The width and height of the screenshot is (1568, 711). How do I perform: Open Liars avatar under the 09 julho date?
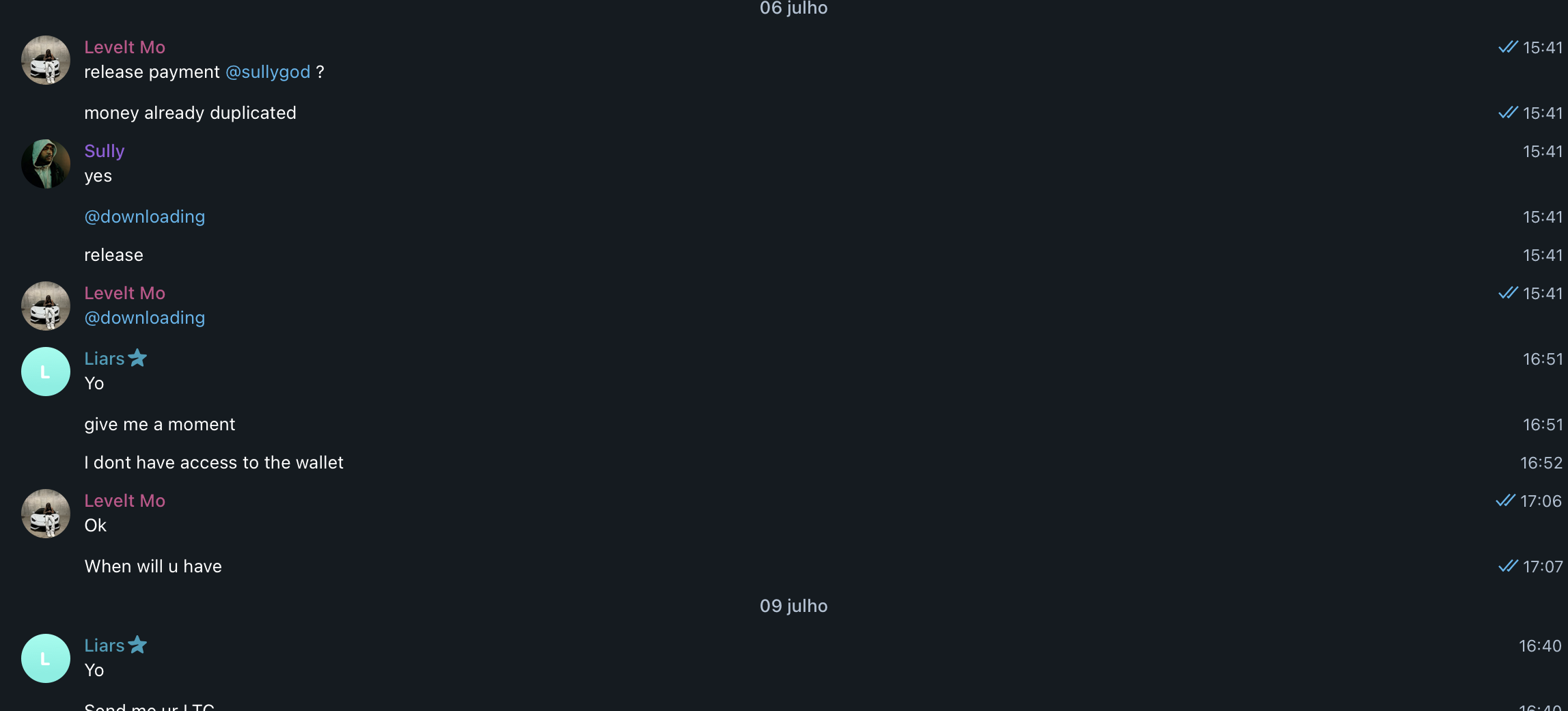point(46,659)
